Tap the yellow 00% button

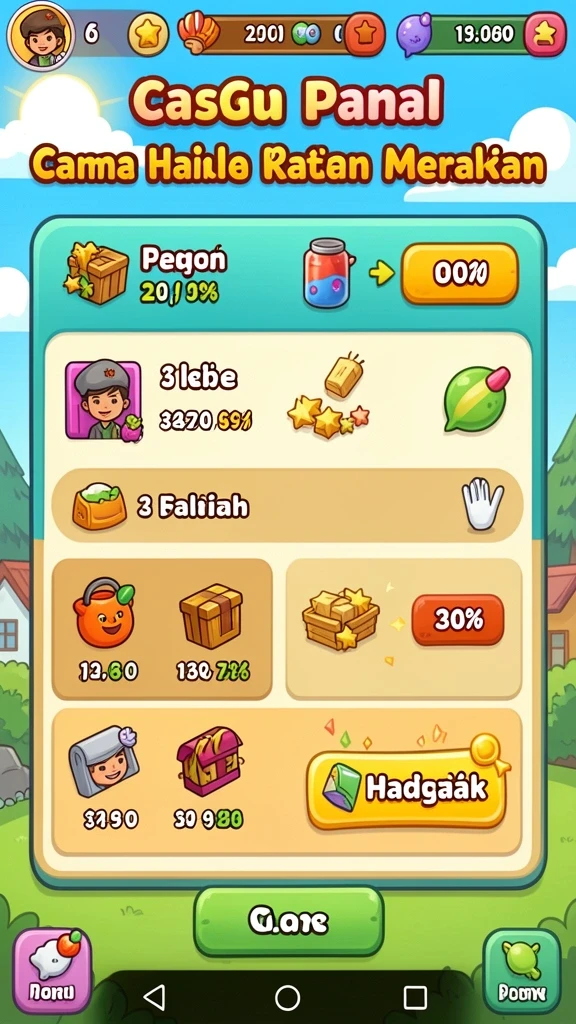click(460, 274)
